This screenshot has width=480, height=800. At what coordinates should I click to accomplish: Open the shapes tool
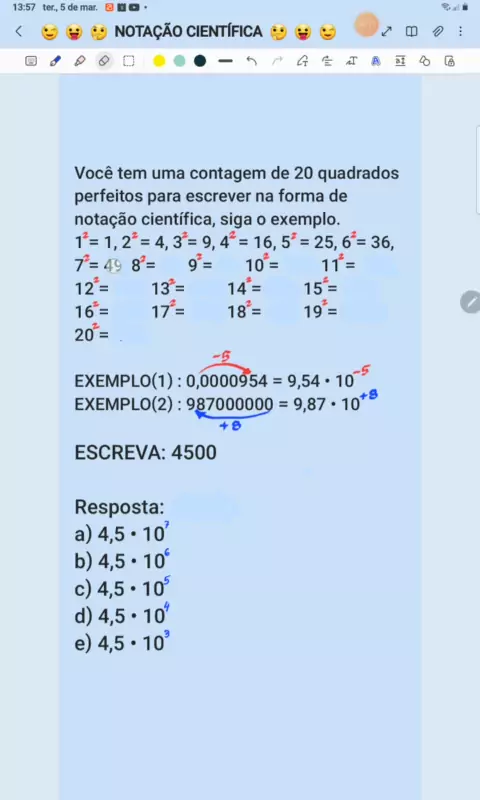[x=425, y=61]
